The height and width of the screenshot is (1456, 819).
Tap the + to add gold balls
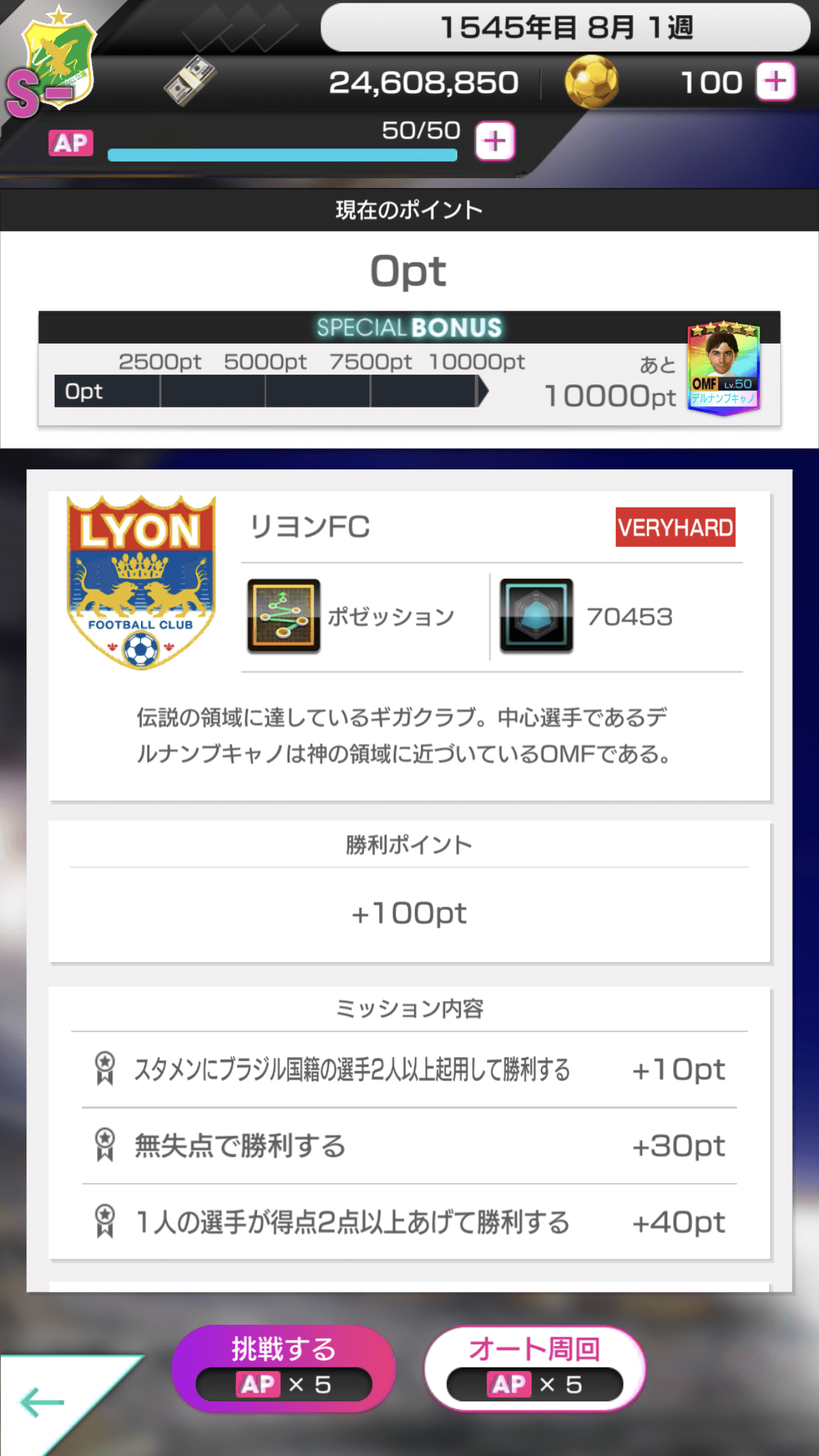(x=777, y=80)
